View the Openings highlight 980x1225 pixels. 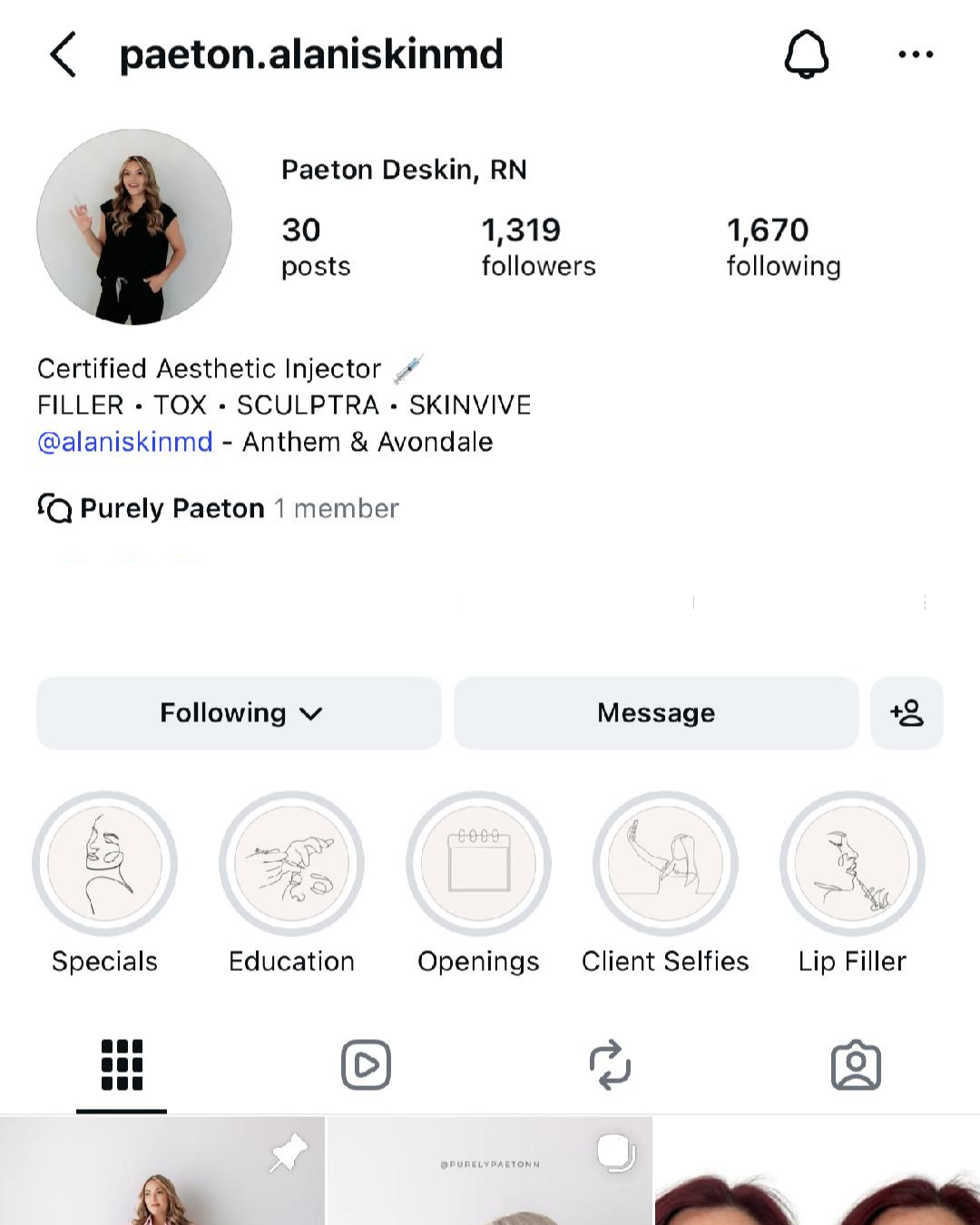click(x=478, y=863)
